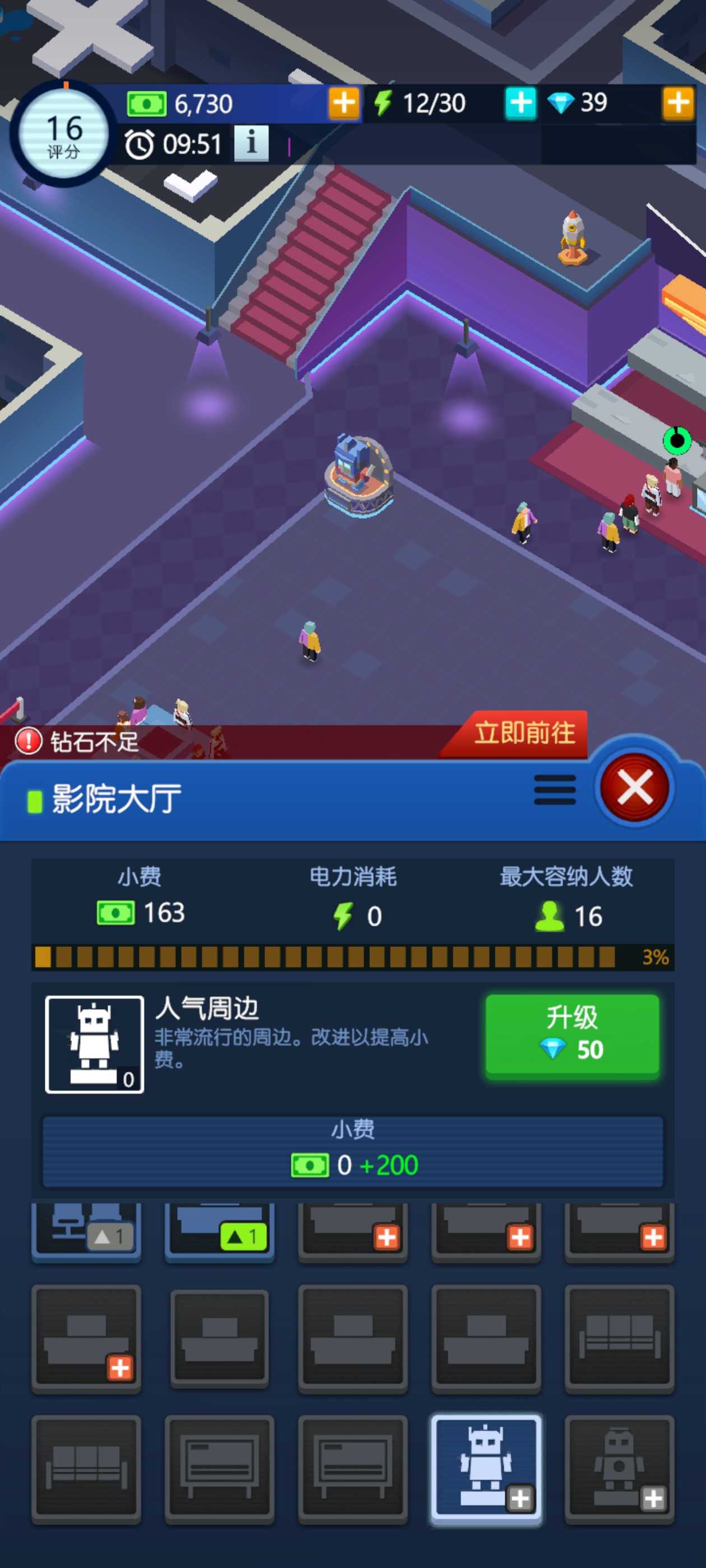Upgrade 人气周边 for 50 diamonds

tap(572, 1036)
